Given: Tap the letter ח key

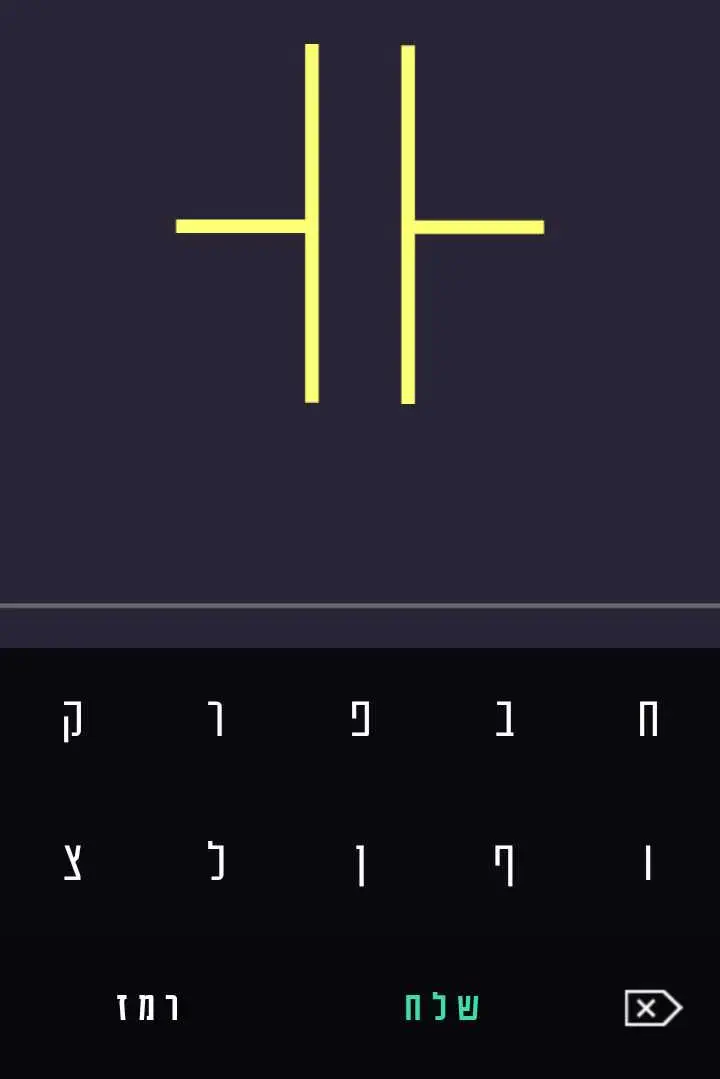Looking at the screenshot, I should [x=648, y=720].
